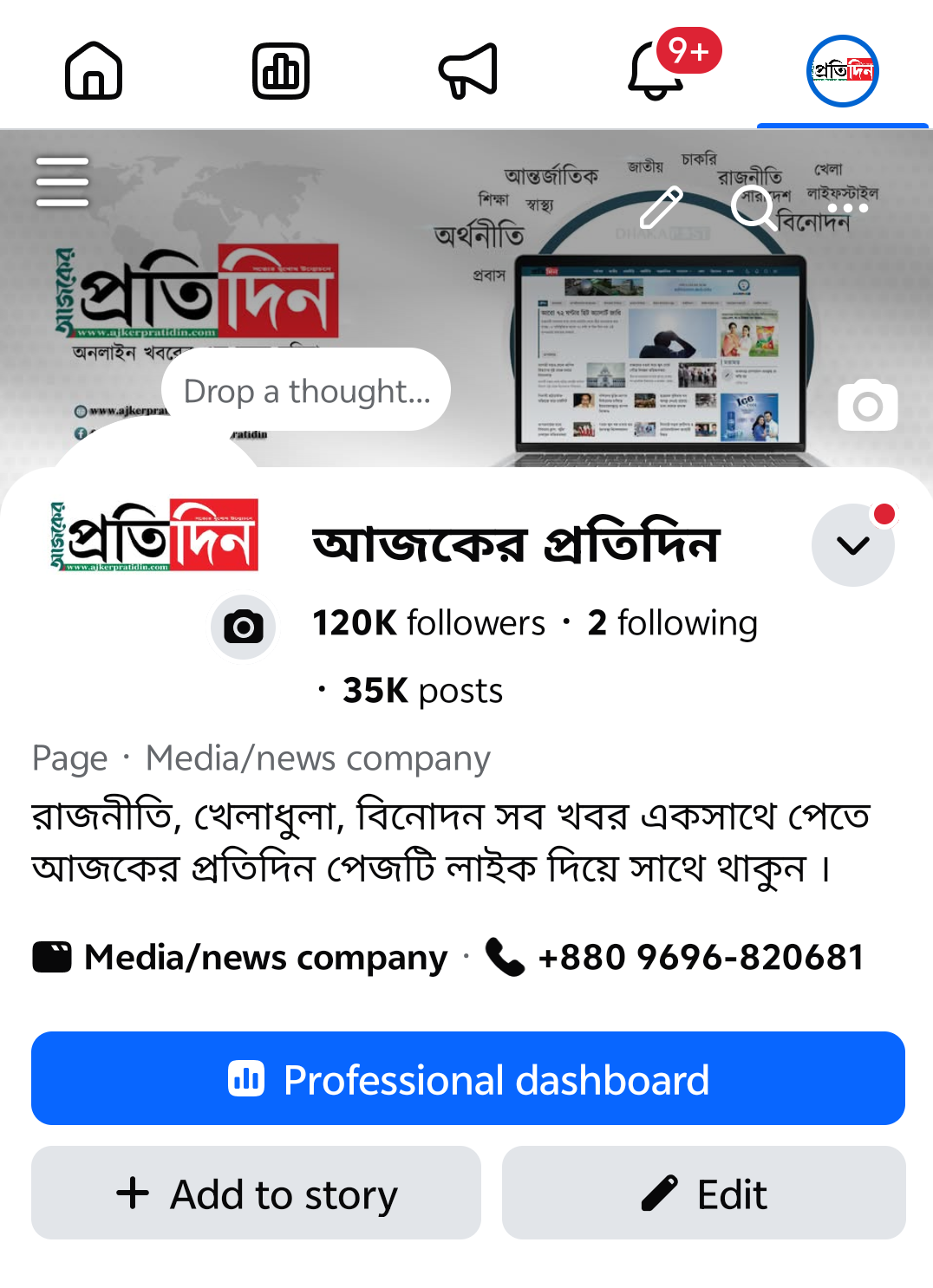The width and height of the screenshot is (933, 1288).
Task: Search within the page
Action: pyautogui.click(x=754, y=207)
